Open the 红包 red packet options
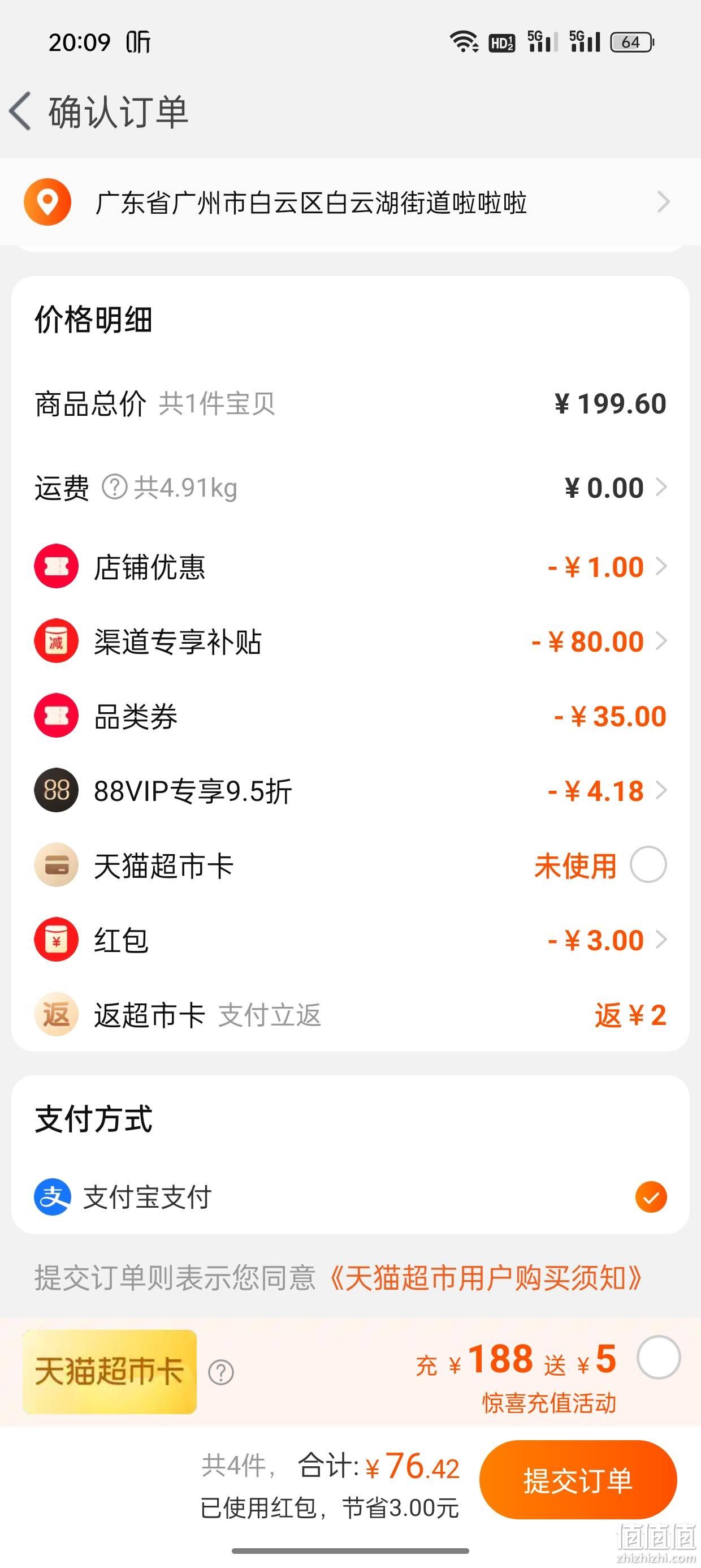 click(350, 940)
